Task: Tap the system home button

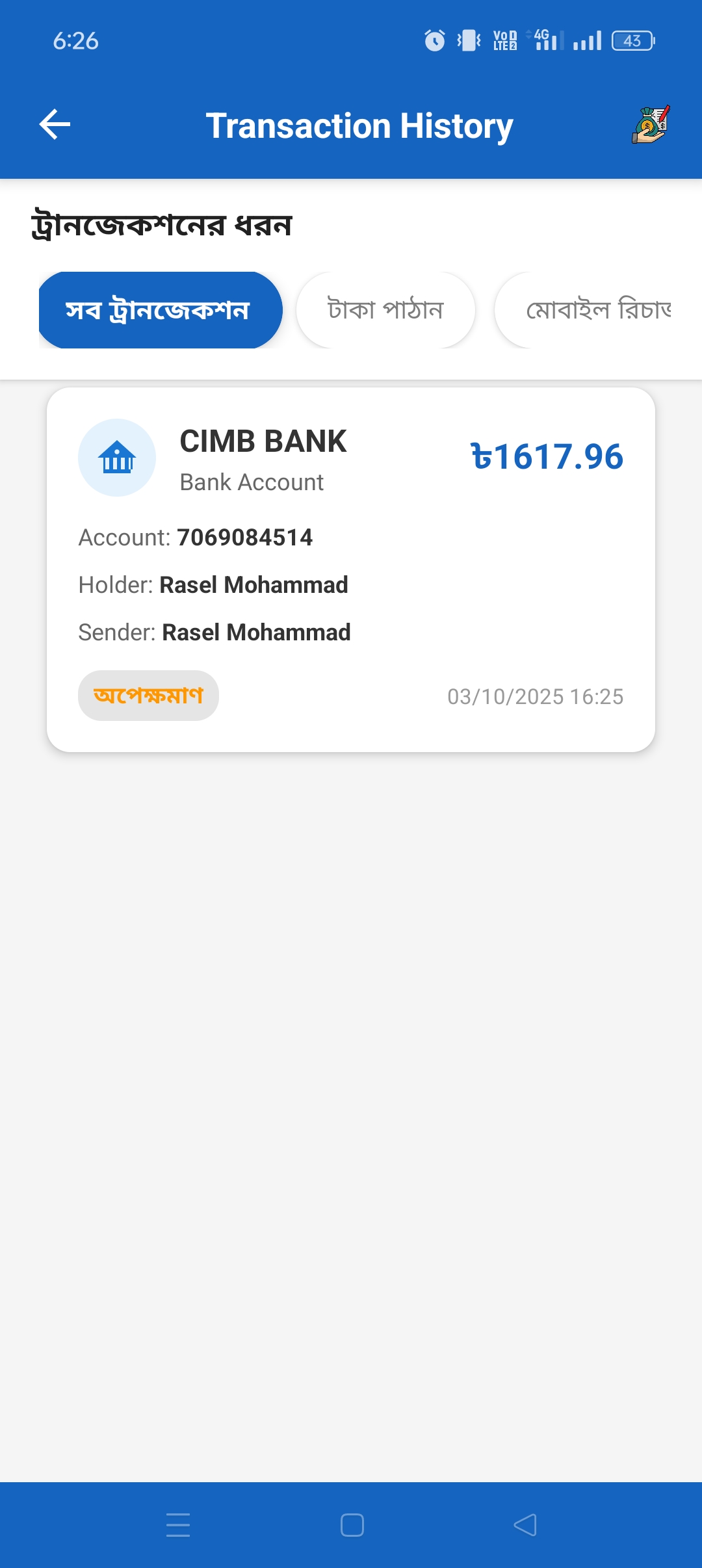Action: point(352,1525)
